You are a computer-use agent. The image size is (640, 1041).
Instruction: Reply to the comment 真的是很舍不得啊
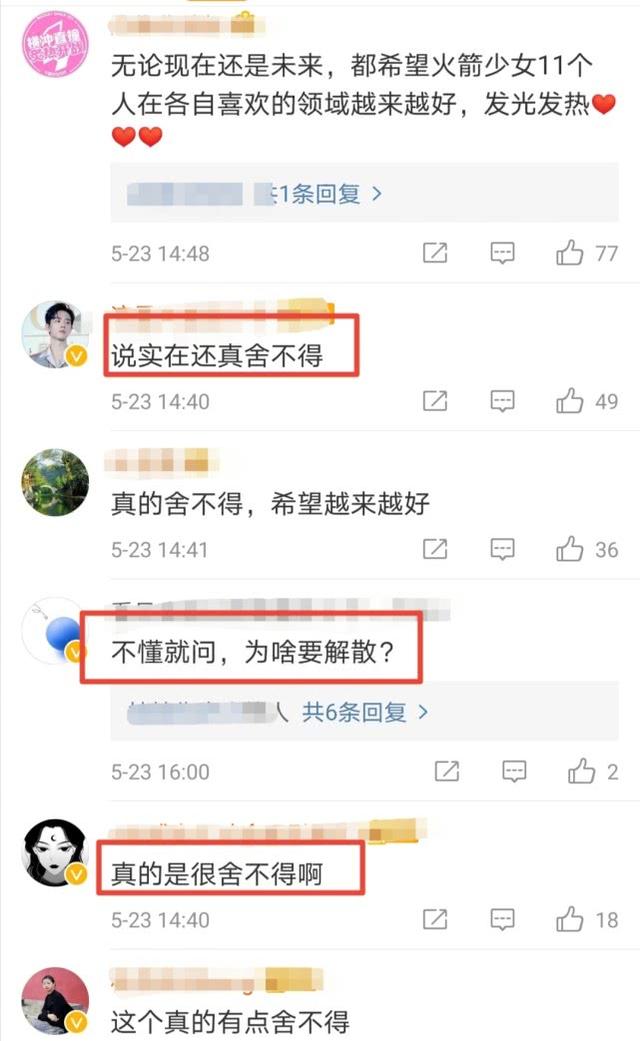[x=502, y=919]
